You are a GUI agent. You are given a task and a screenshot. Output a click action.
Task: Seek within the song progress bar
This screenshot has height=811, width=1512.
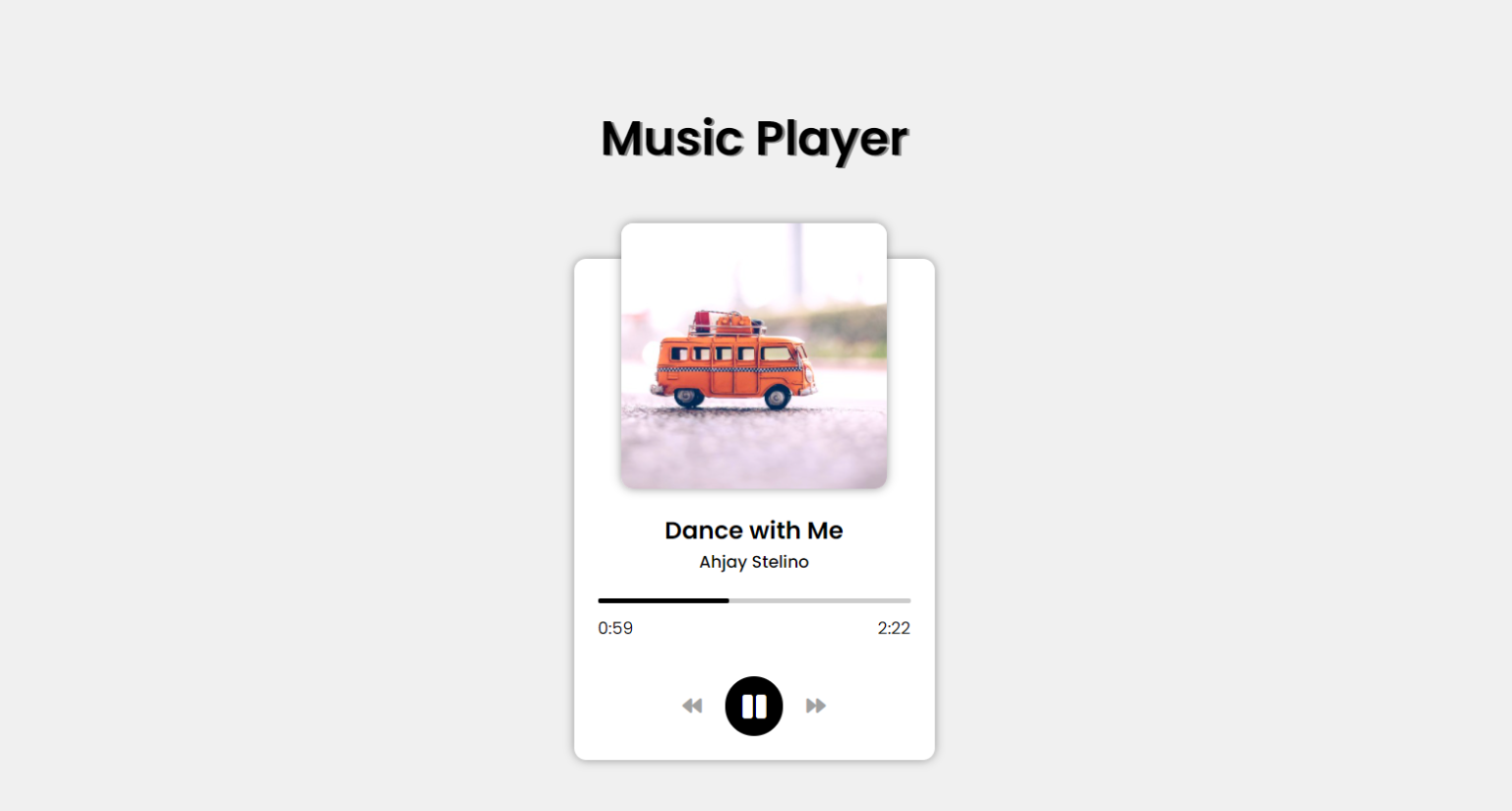tap(754, 600)
